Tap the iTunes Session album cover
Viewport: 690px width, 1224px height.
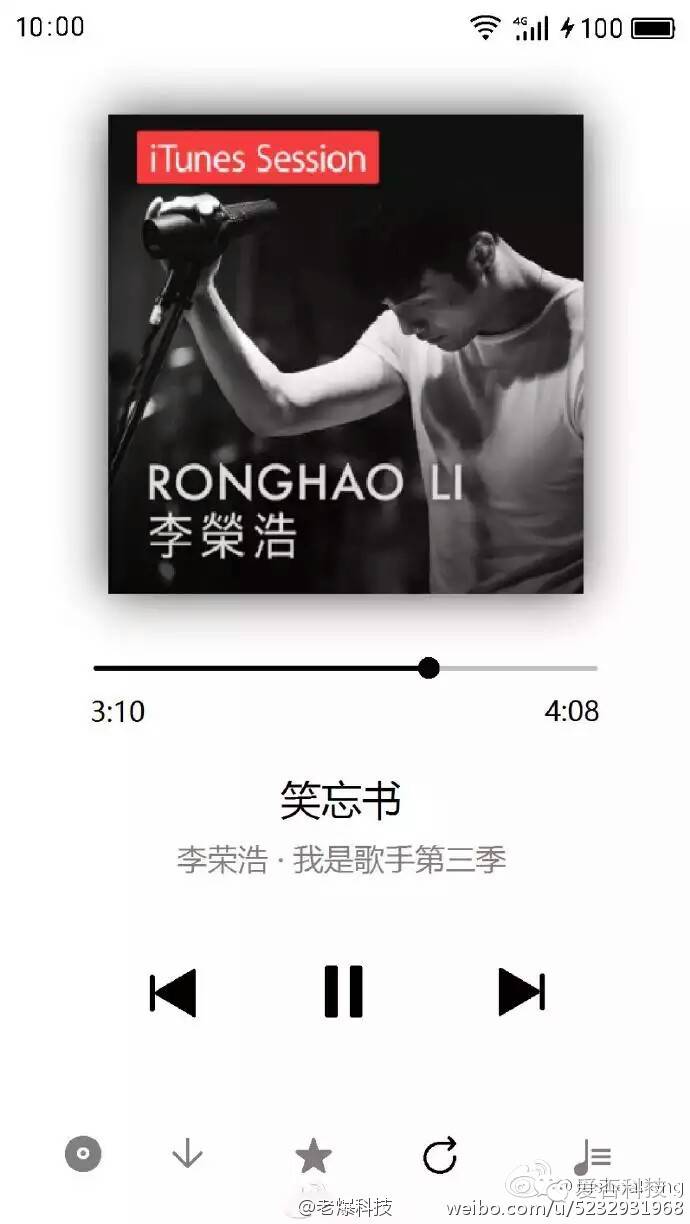pyautogui.click(x=345, y=353)
